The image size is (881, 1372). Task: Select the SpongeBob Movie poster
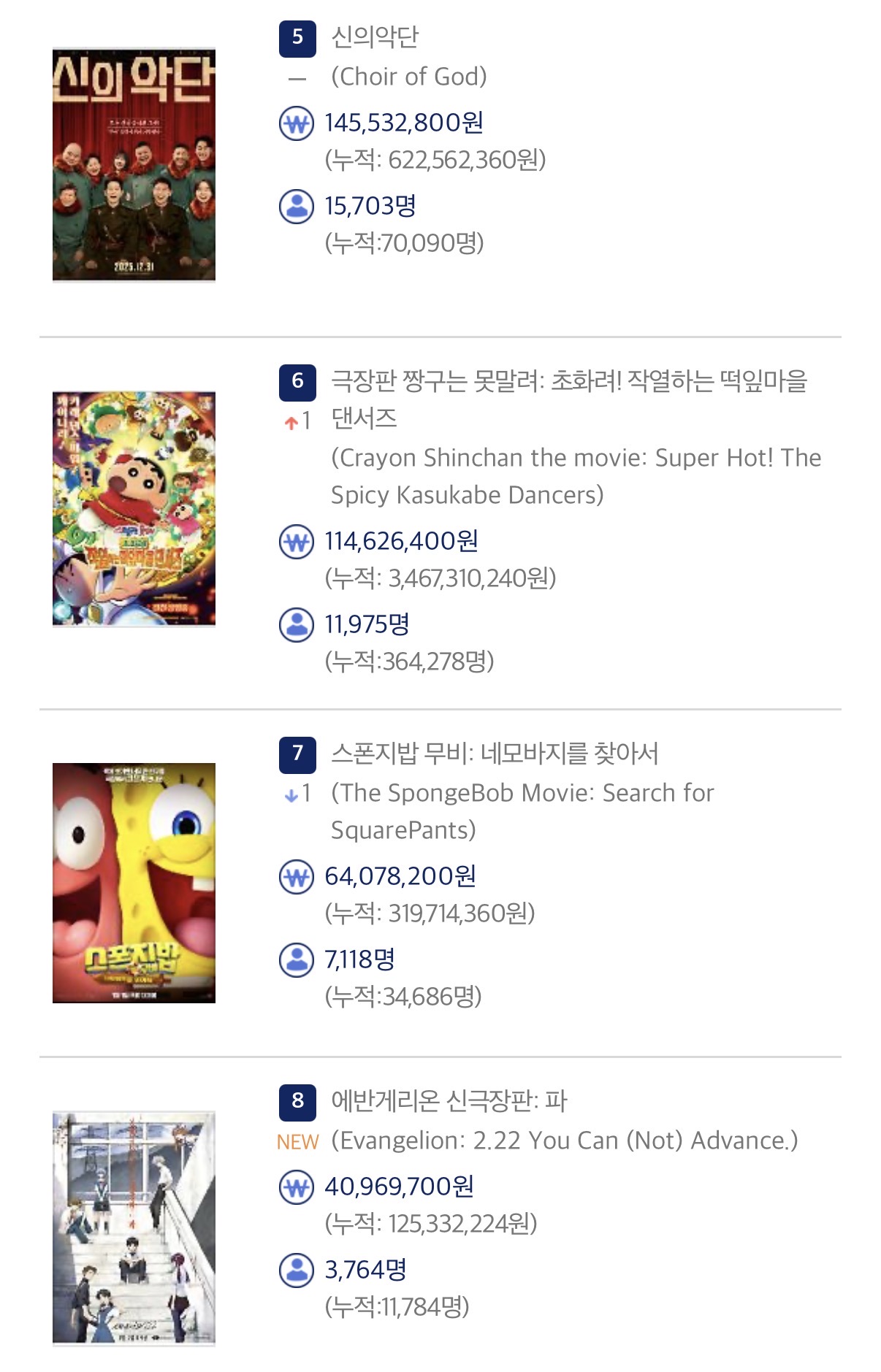tap(134, 882)
